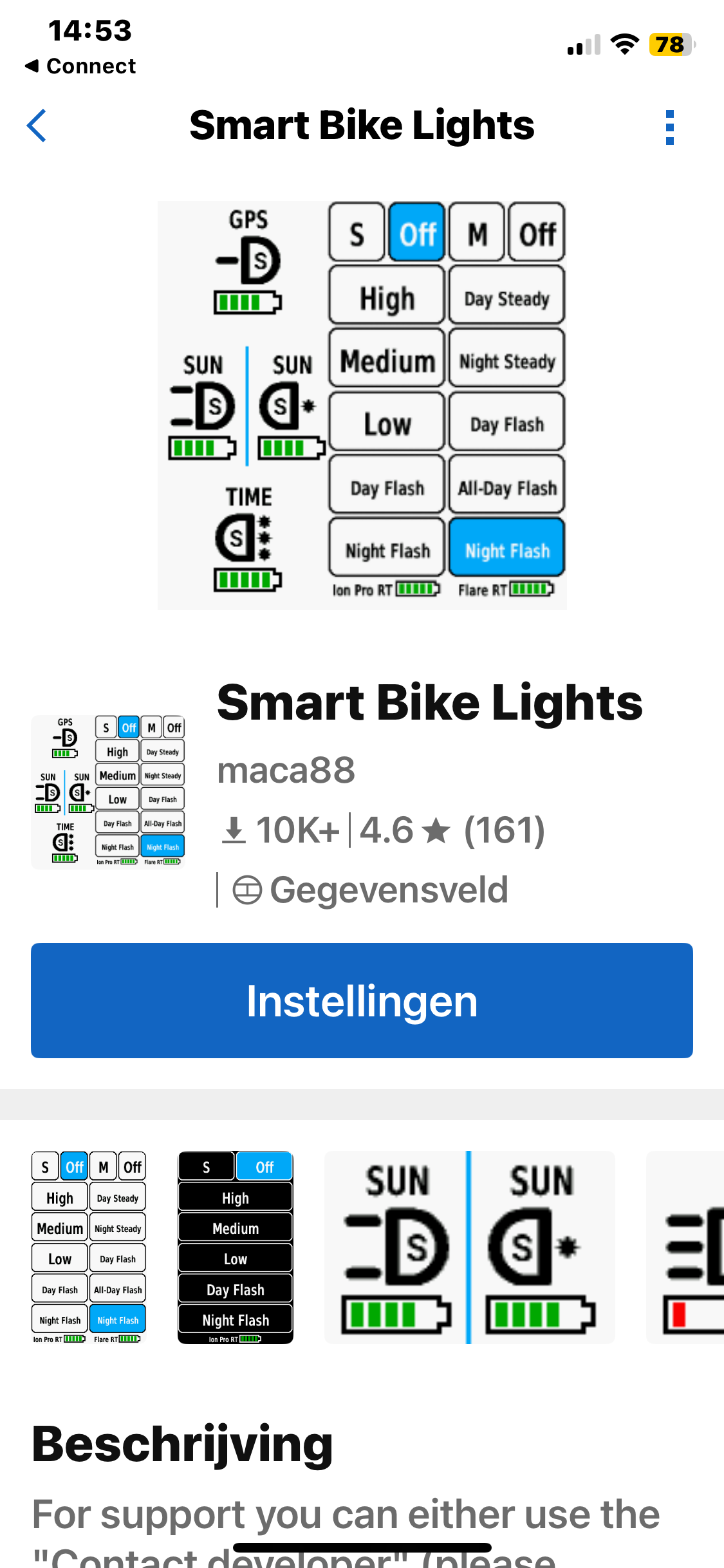Screen dimensions: 724x1568
Task: Return to the Connect app
Action: coord(80,66)
